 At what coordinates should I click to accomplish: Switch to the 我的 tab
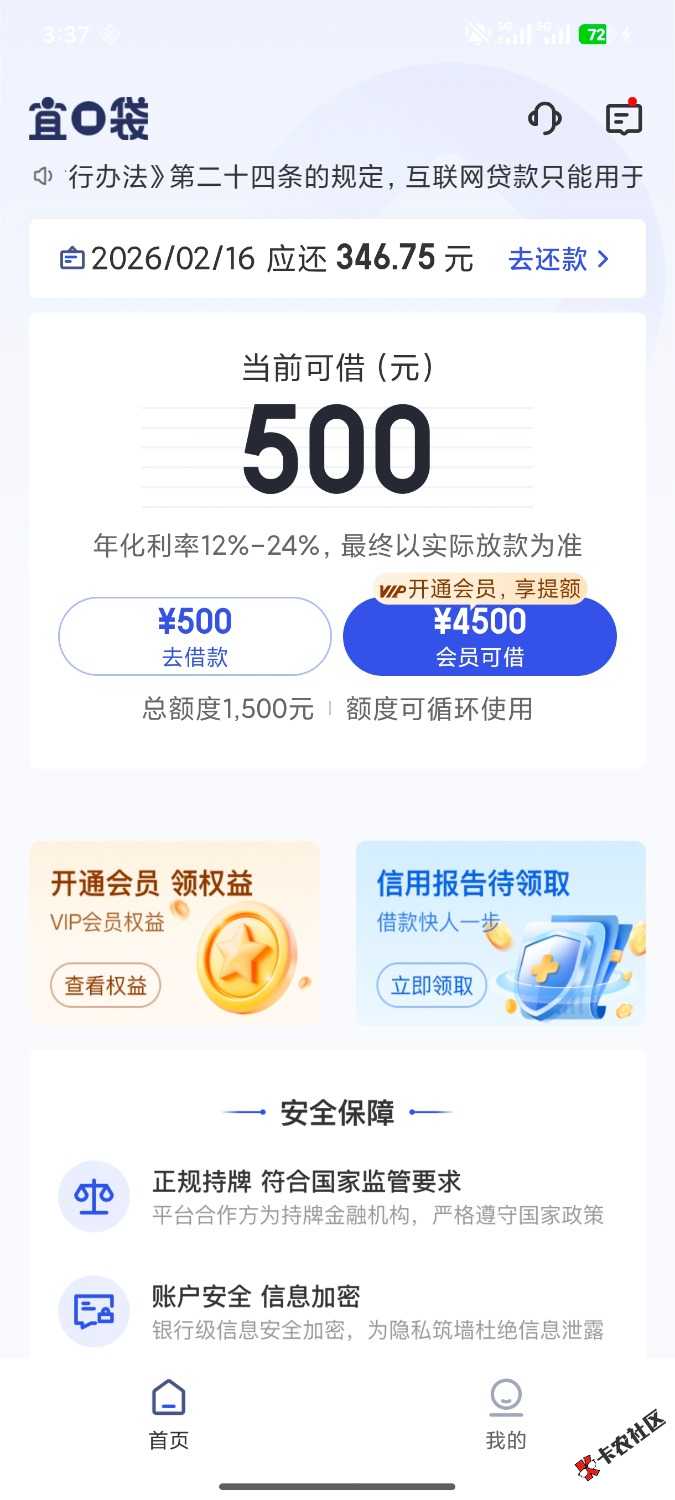click(x=506, y=1414)
